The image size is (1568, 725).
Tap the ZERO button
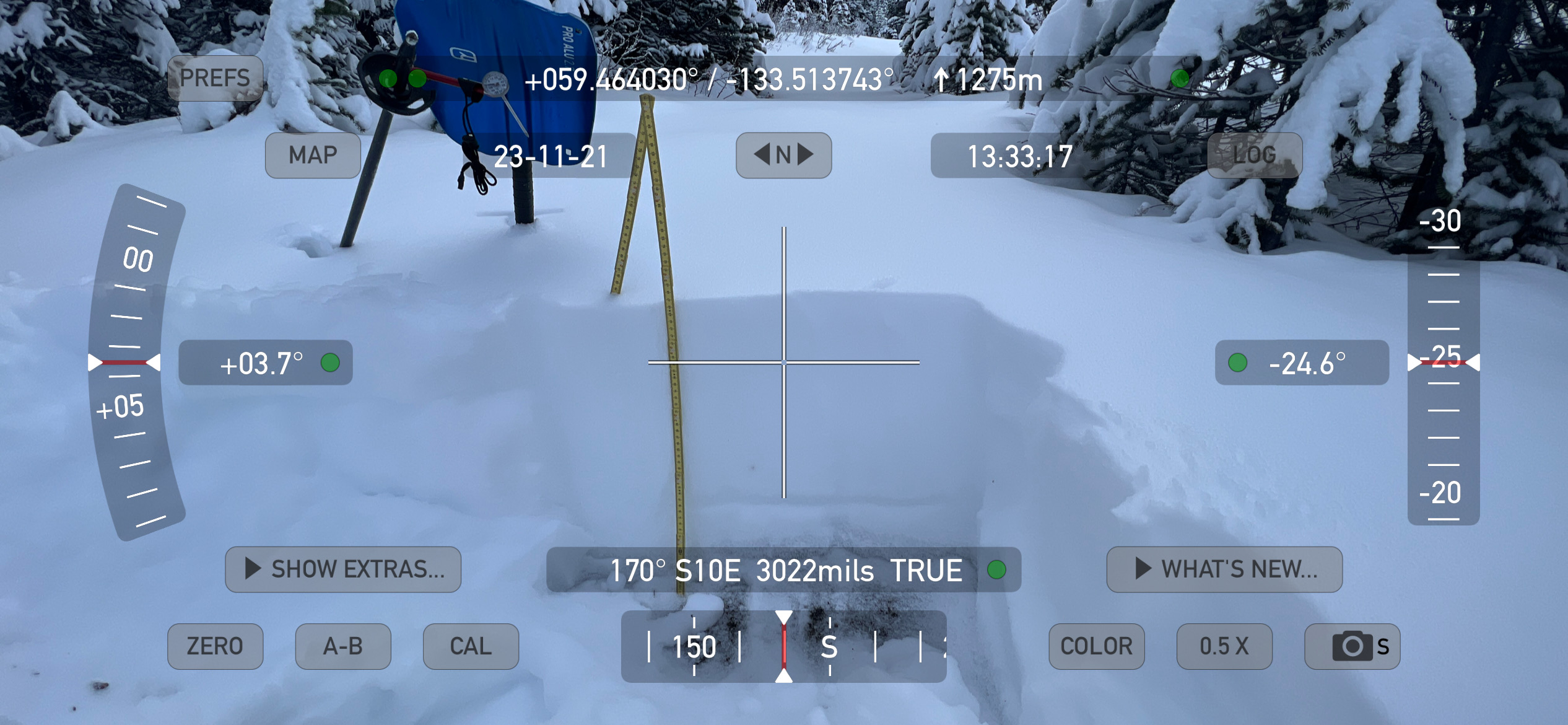point(215,646)
